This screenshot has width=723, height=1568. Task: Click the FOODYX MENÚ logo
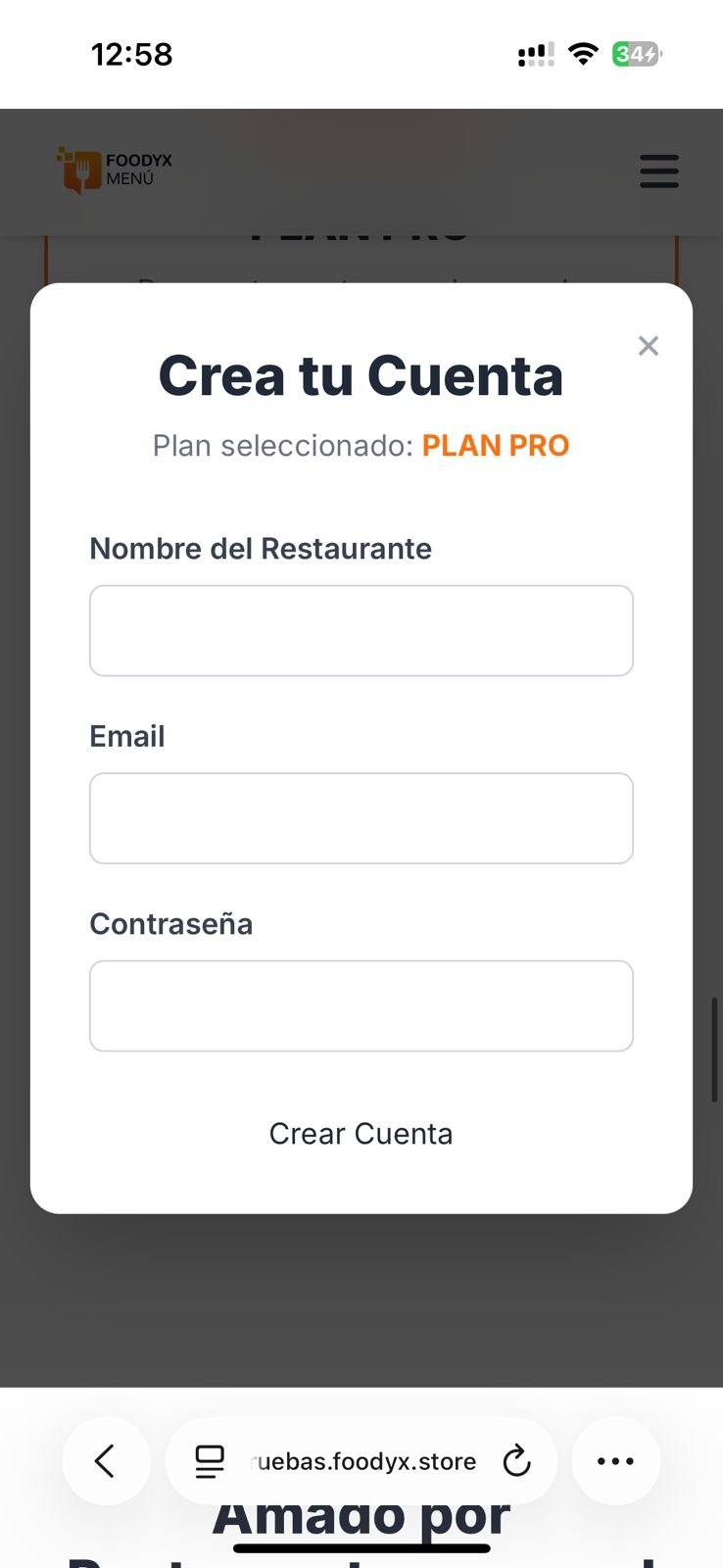coord(113,169)
